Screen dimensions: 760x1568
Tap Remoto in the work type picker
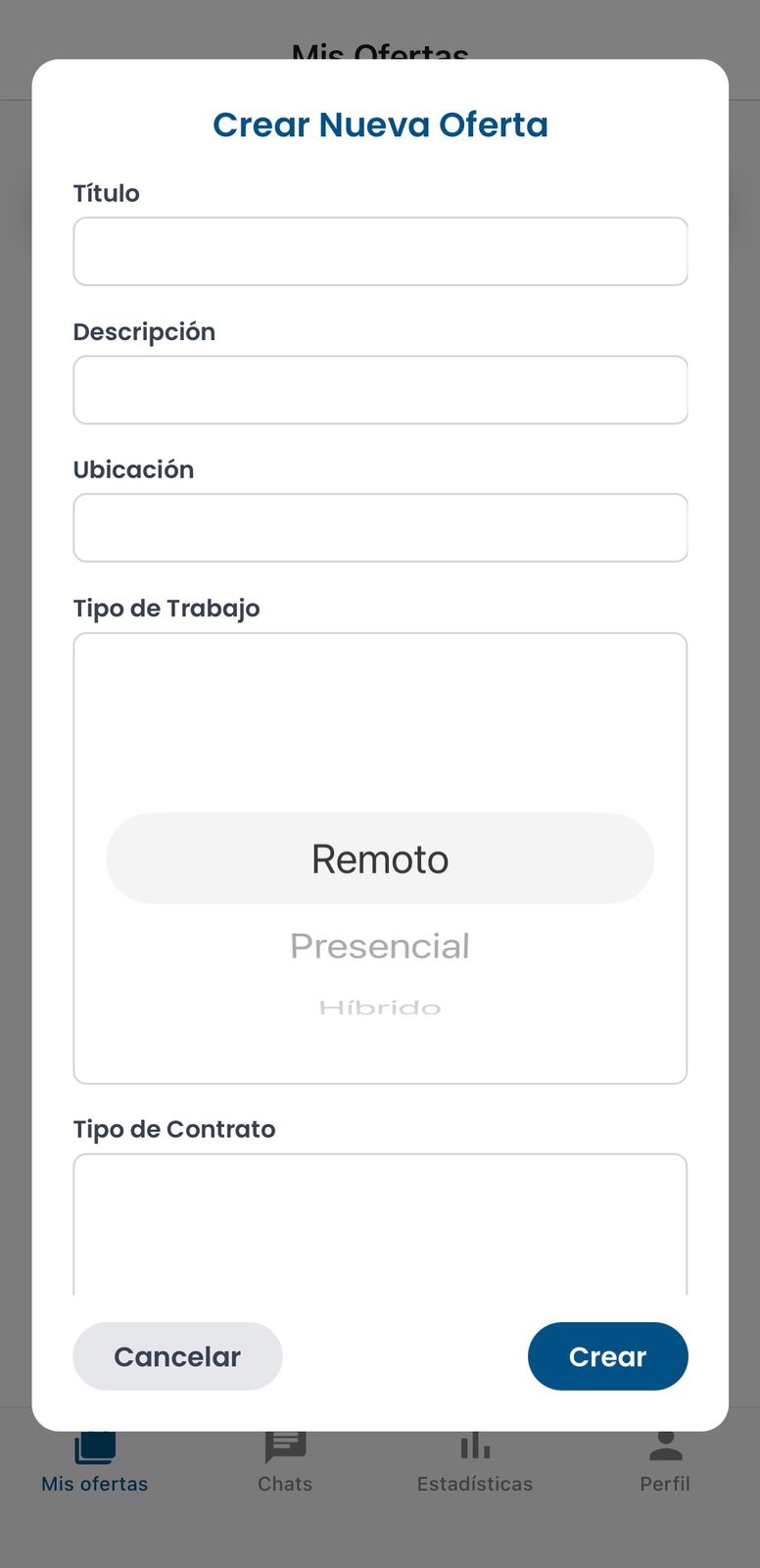click(x=380, y=858)
